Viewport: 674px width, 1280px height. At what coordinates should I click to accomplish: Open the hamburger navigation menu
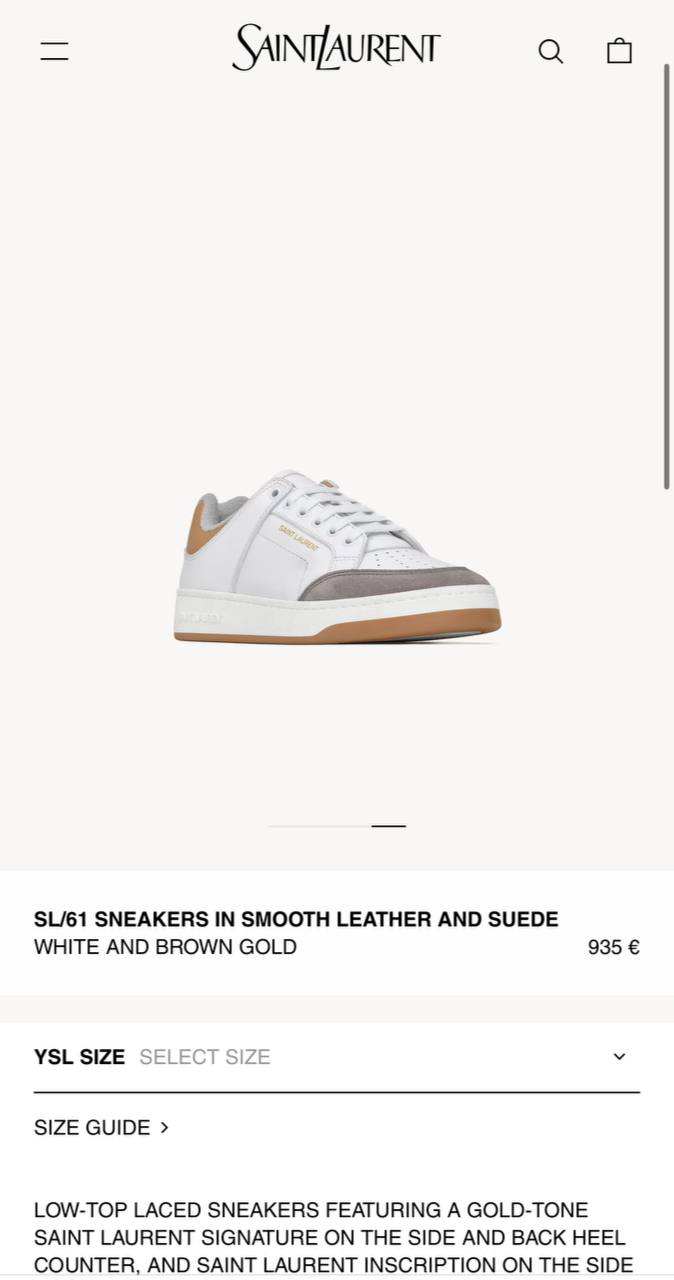click(54, 51)
